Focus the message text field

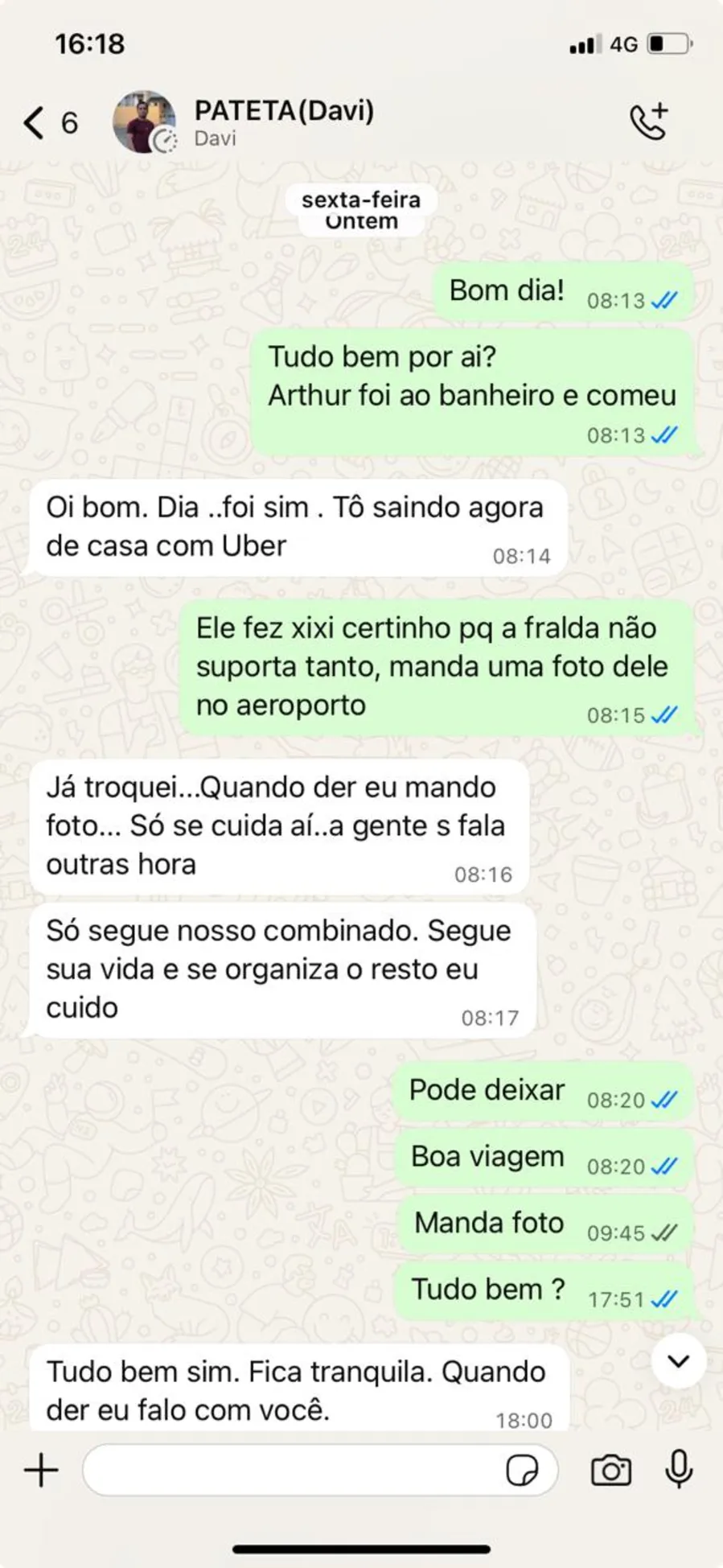click(290, 1471)
